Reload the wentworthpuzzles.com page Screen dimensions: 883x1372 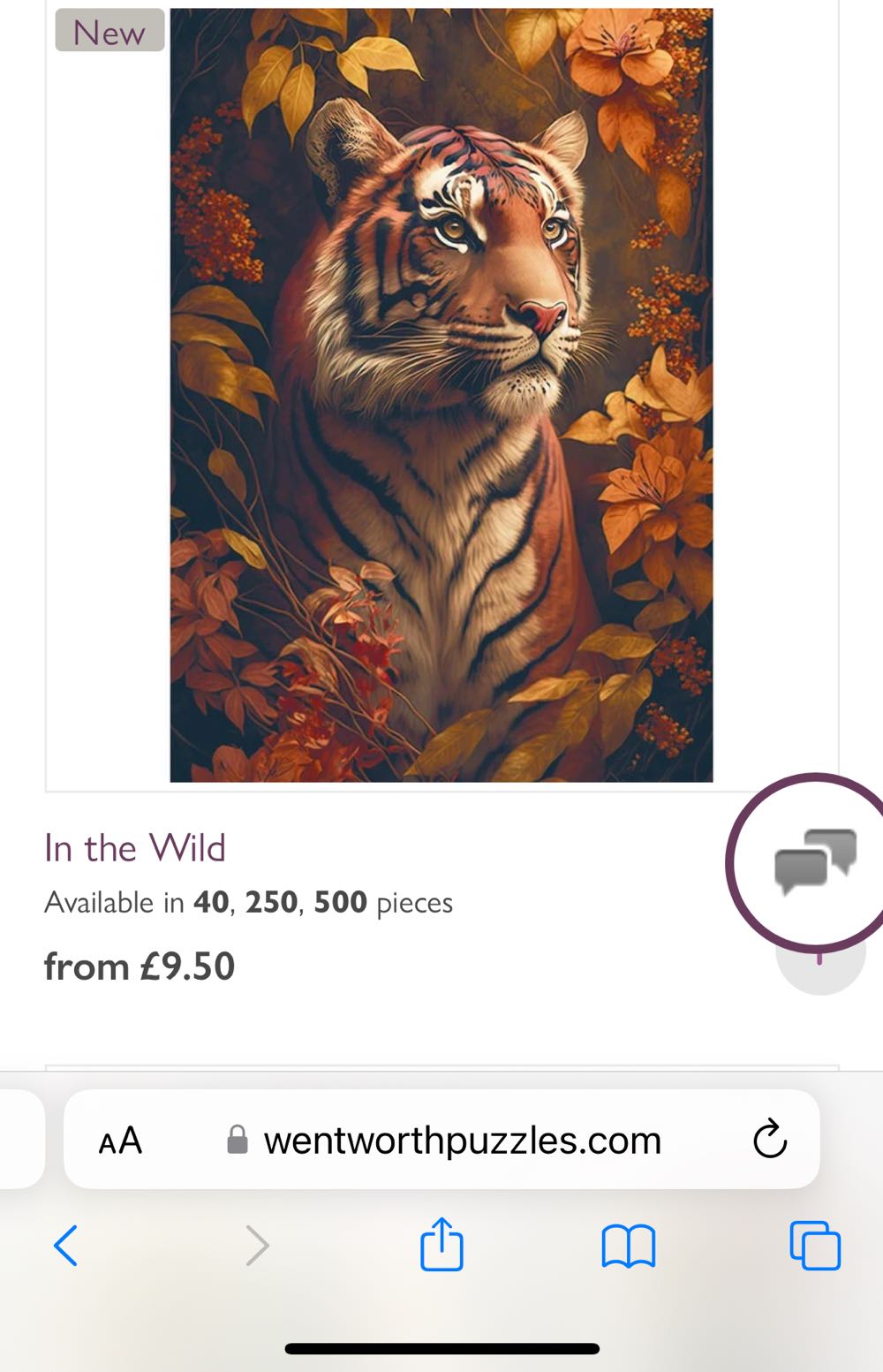tap(769, 1139)
